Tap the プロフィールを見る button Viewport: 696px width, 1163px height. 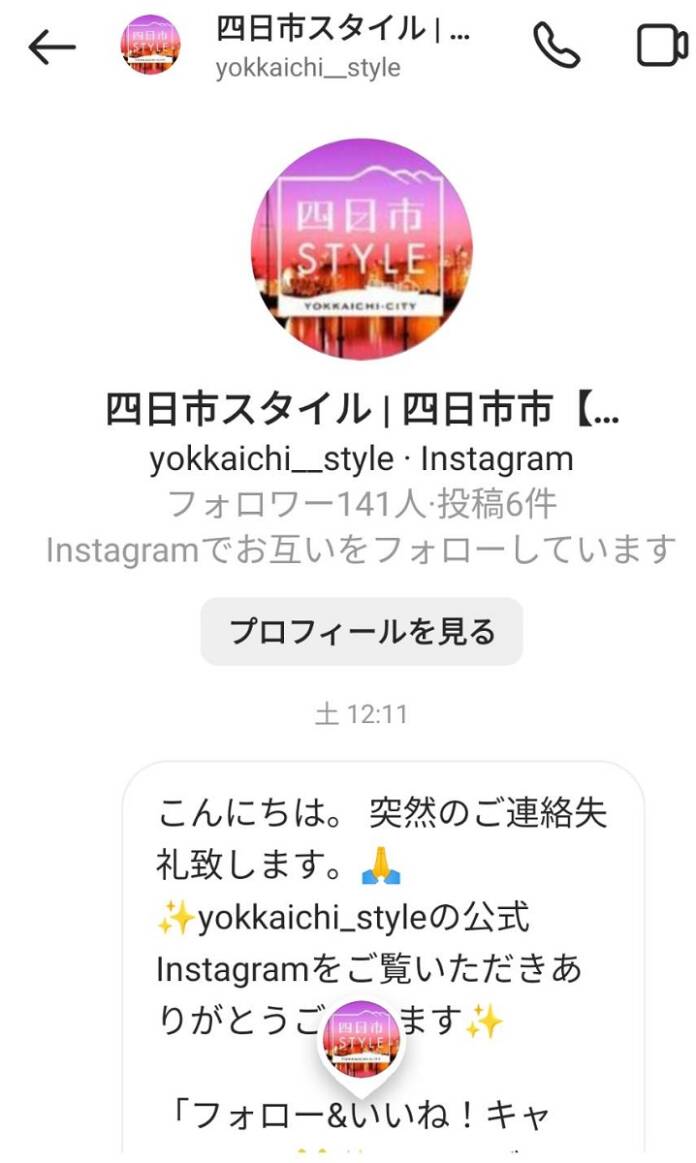pos(362,632)
